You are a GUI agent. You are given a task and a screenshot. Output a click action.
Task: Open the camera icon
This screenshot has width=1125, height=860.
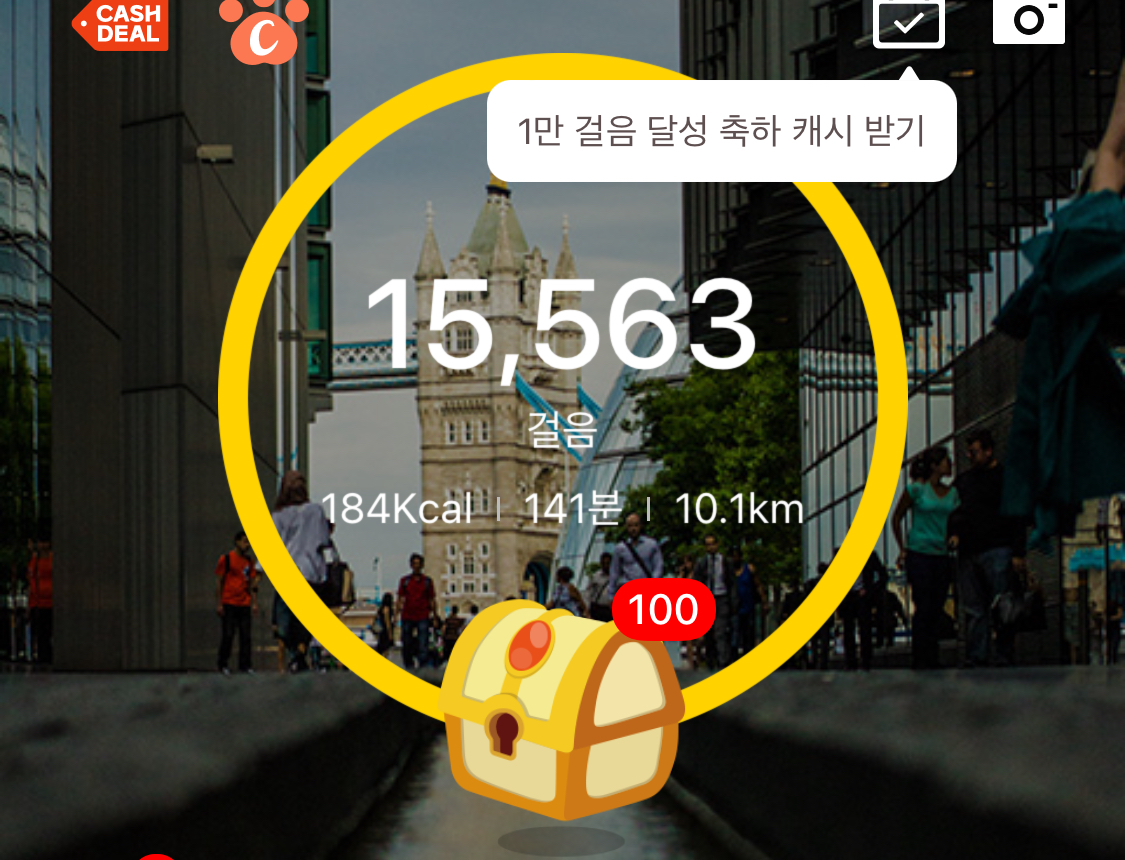tap(1029, 21)
